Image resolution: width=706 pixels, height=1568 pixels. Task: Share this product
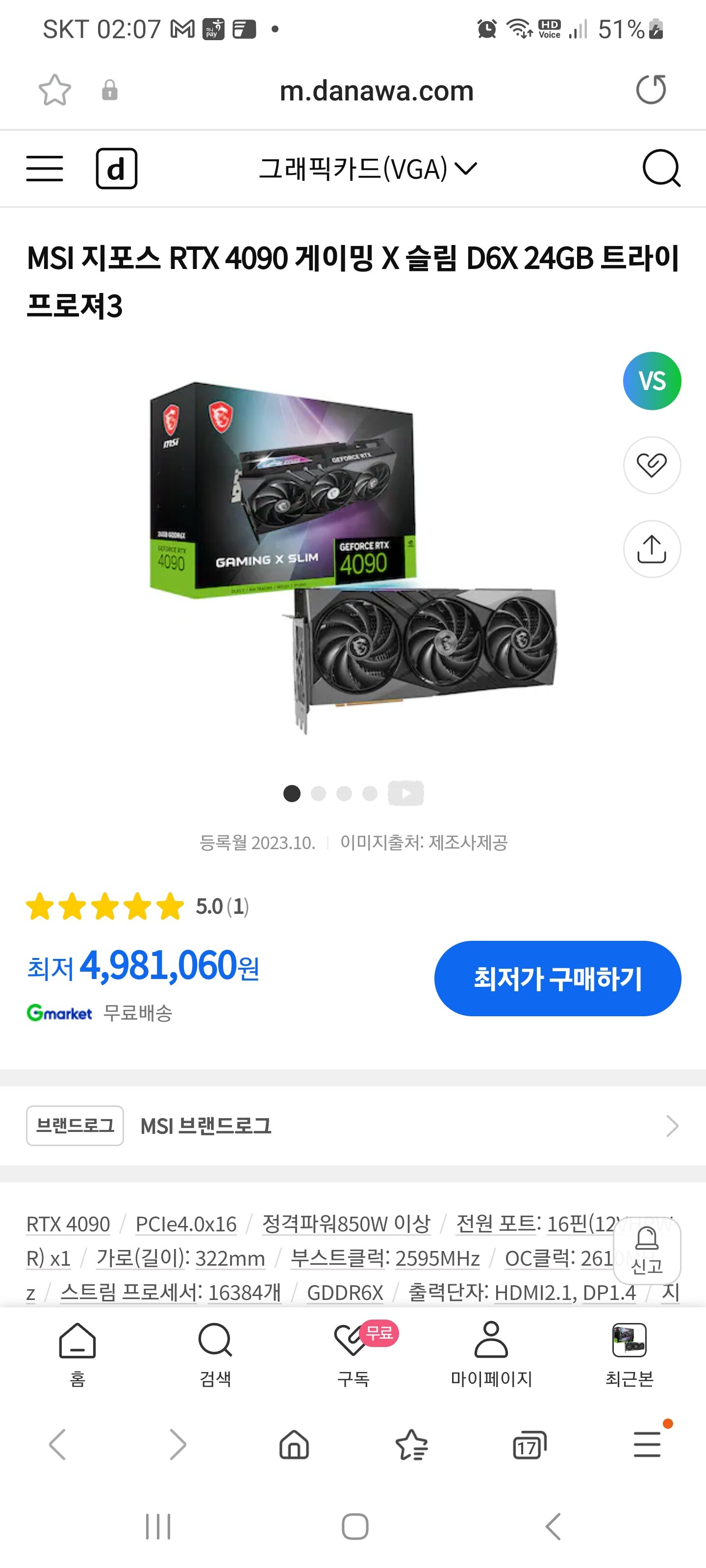(x=651, y=549)
